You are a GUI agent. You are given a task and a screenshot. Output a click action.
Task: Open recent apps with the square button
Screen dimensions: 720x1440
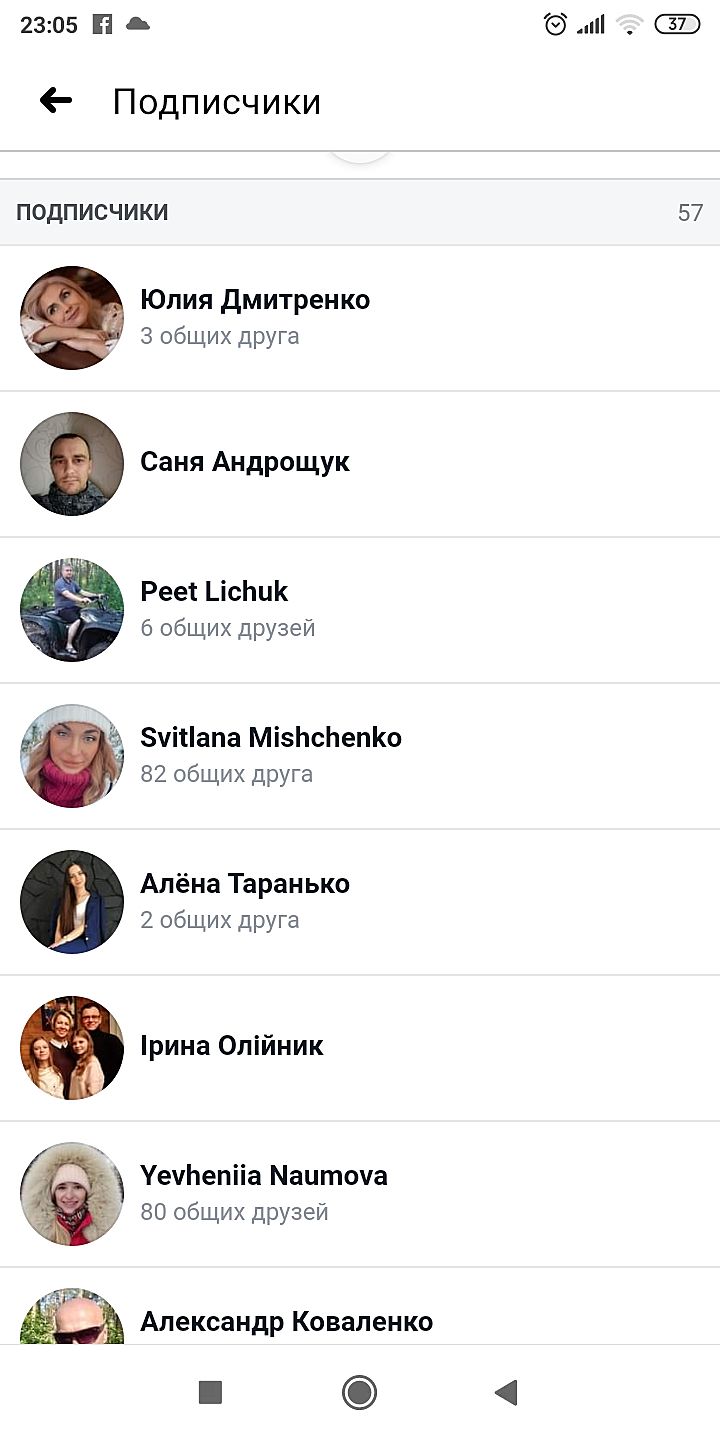pyautogui.click(x=210, y=1392)
